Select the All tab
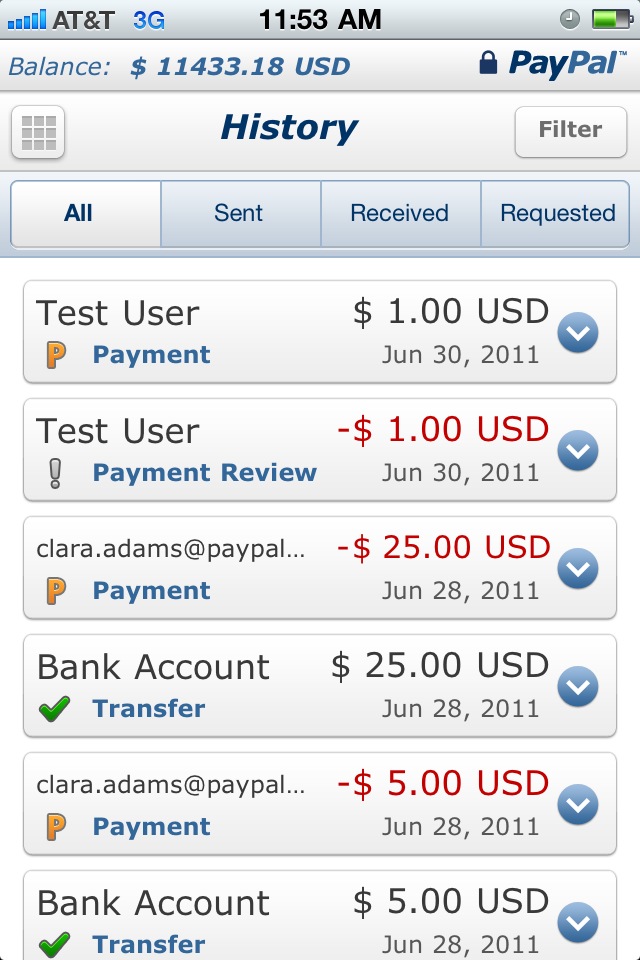Screen dimensions: 640x960 tap(79, 213)
